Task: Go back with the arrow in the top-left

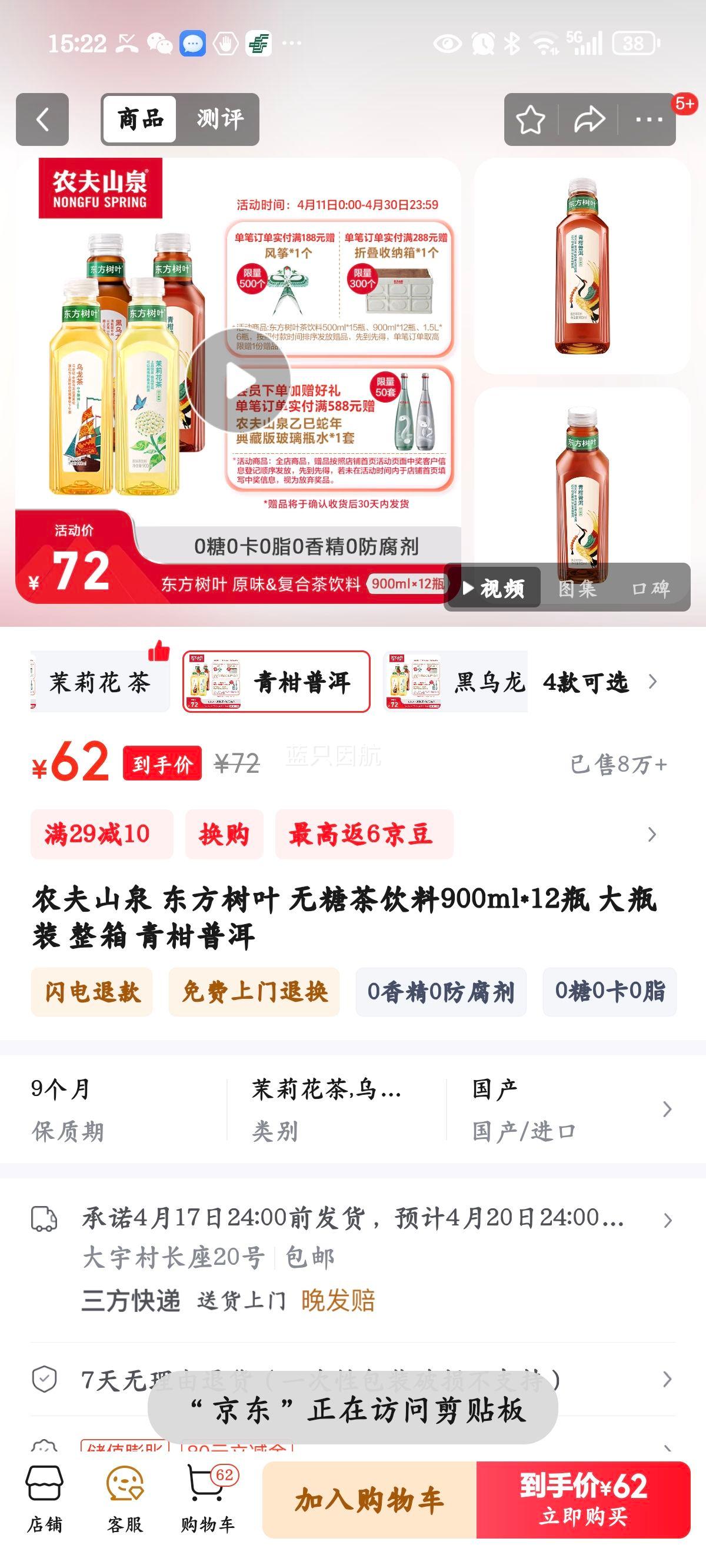Action: (x=41, y=120)
